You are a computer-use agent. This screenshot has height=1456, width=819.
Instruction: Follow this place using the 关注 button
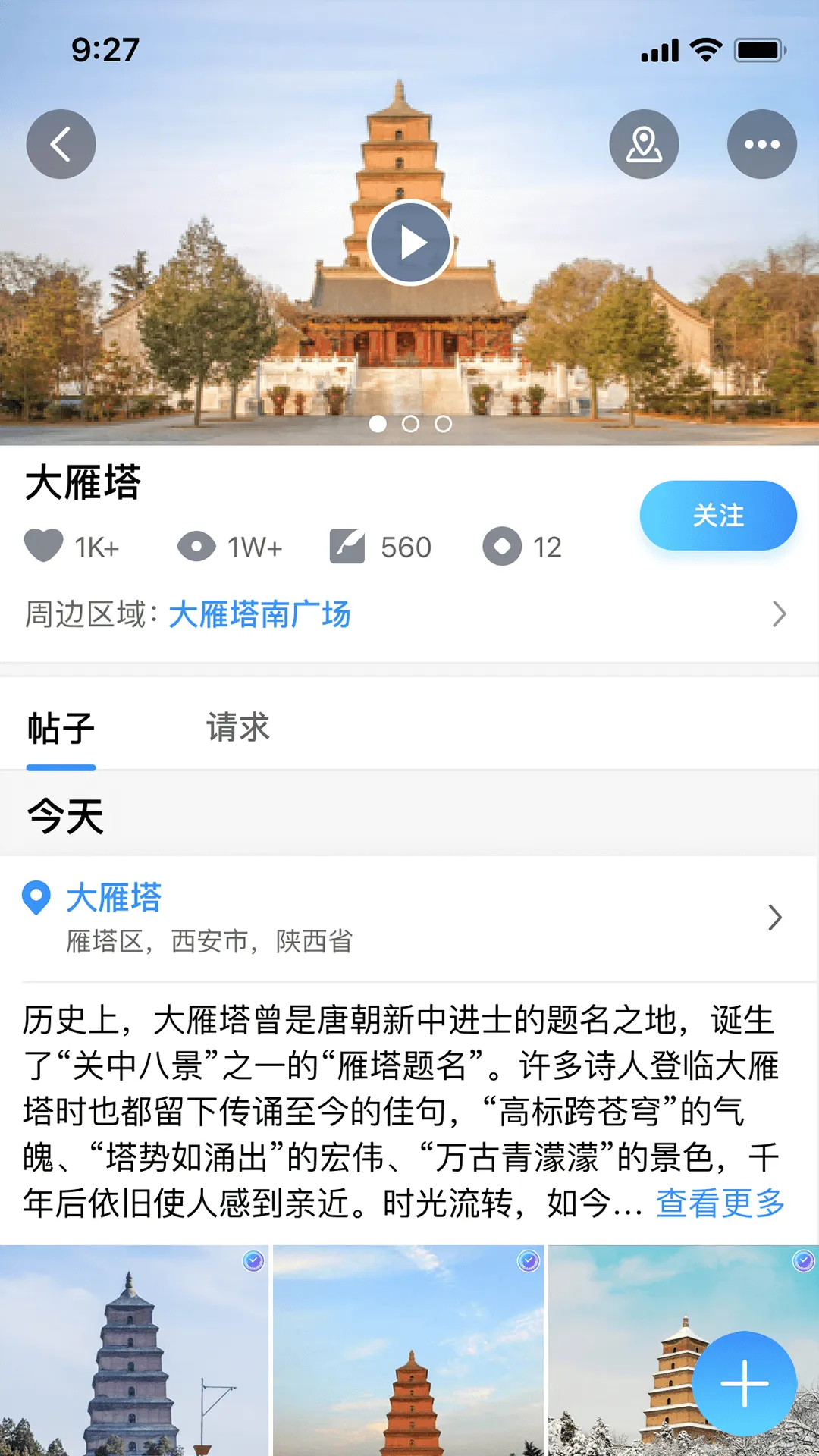[717, 515]
